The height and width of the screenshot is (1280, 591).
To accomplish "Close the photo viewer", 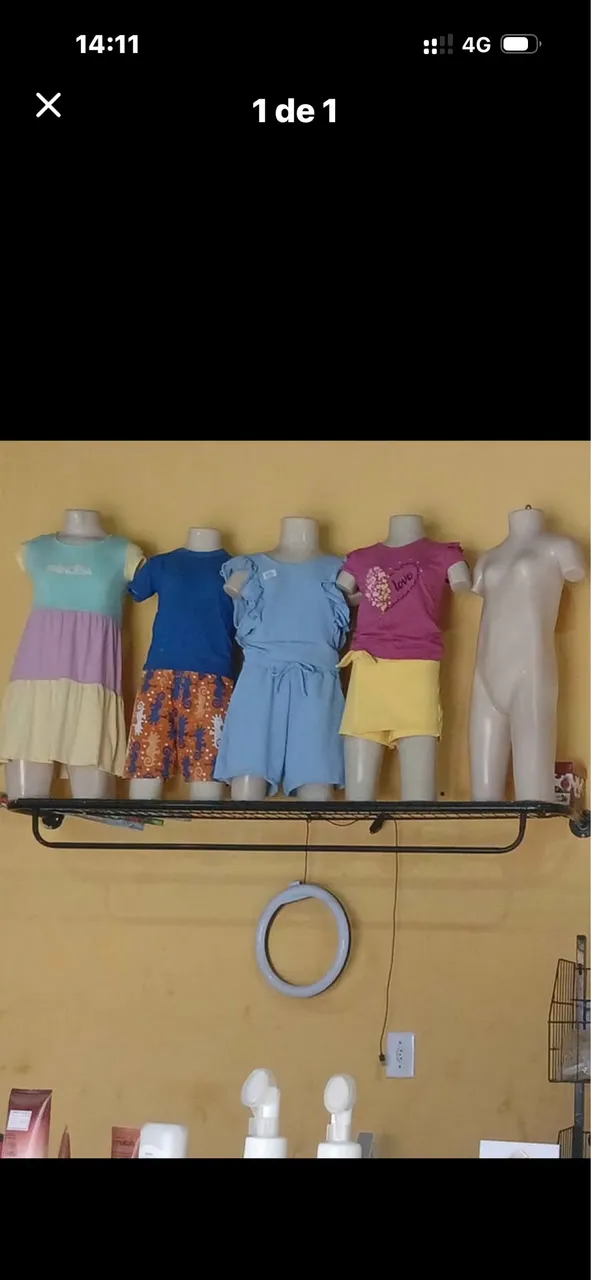I will (48, 105).
